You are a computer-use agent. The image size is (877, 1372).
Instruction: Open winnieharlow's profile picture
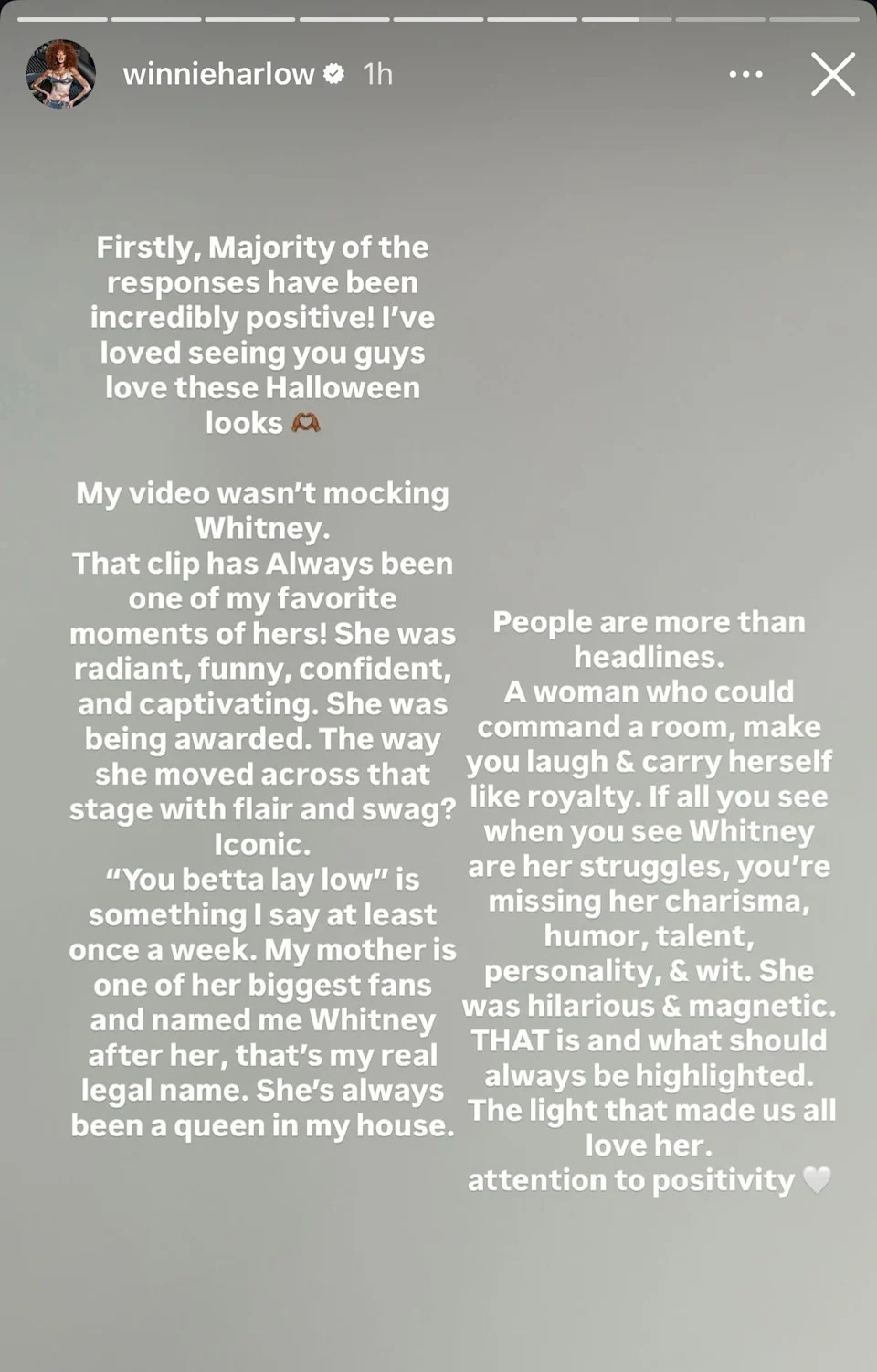click(x=60, y=75)
